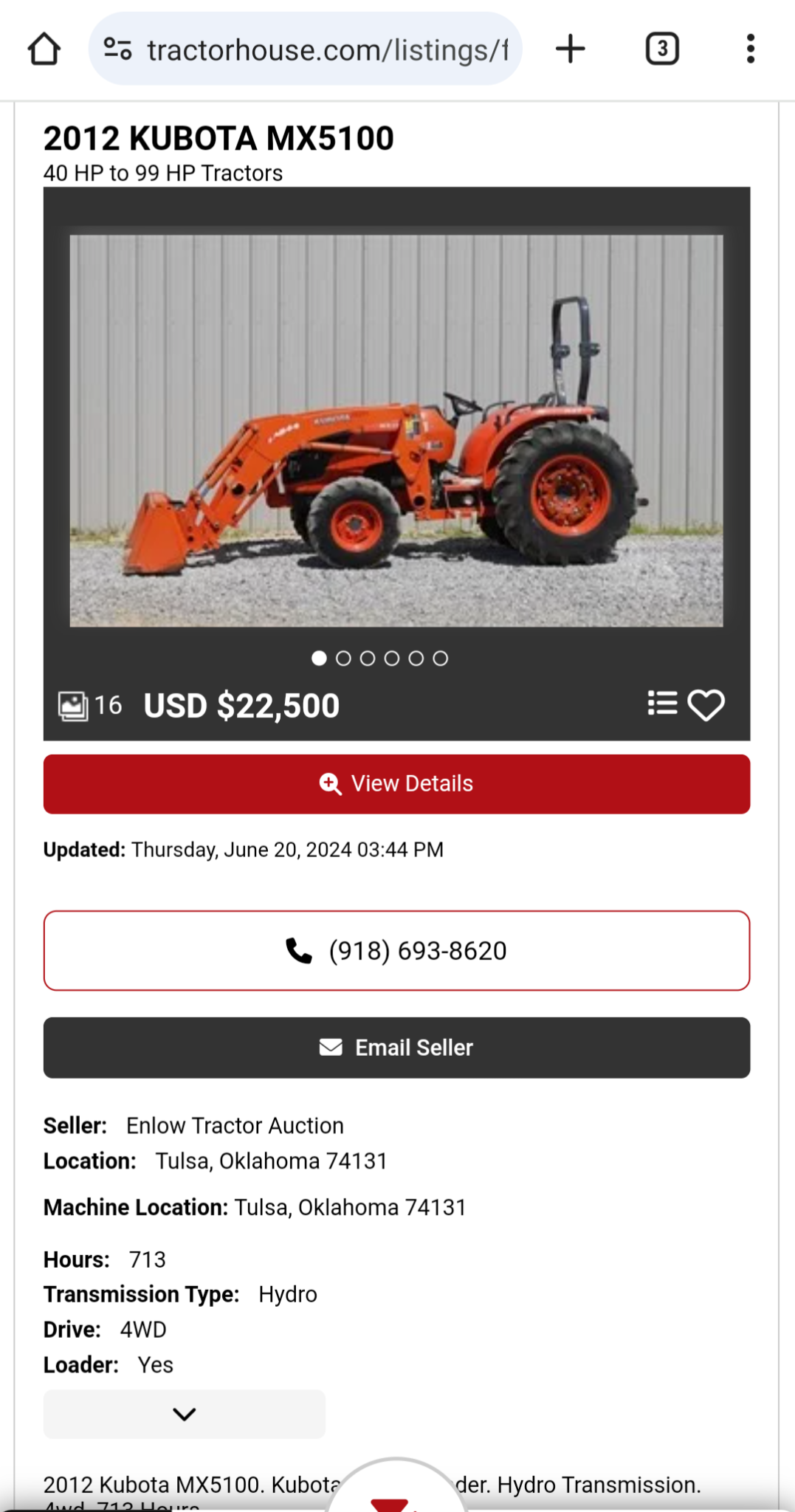Screen dimensions: 795x1512
Task: Open the tab switcher showing 3 tabs
Action: (x=662, y=49)
